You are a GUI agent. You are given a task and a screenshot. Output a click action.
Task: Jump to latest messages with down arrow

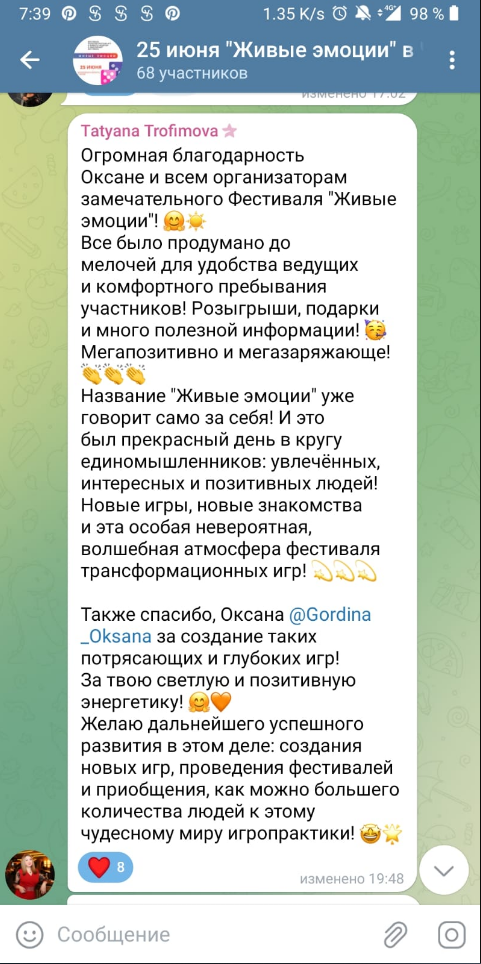tap(444, 871)
